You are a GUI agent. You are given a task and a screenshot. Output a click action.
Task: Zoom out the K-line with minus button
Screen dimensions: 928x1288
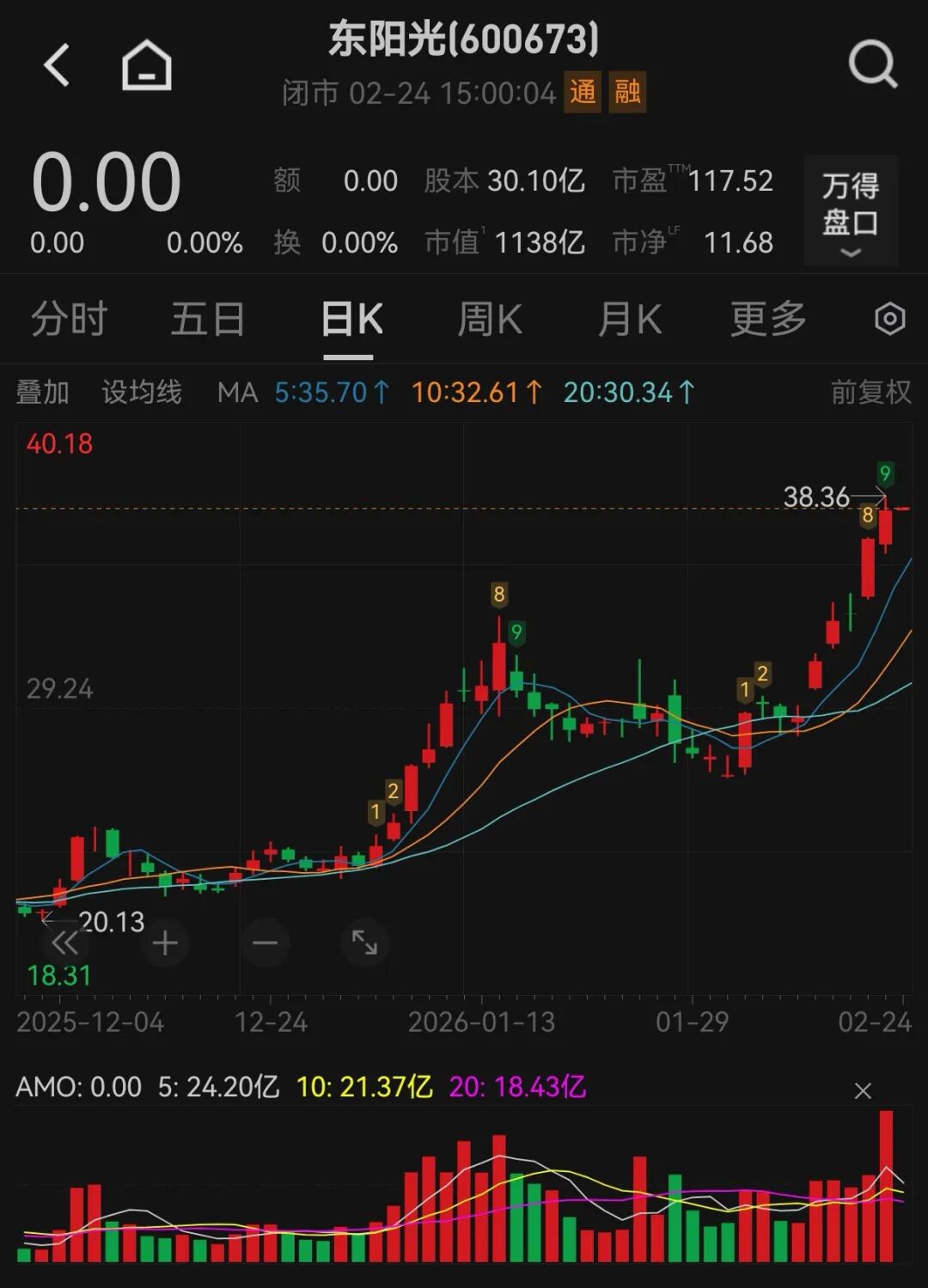[x=265, y=943]
